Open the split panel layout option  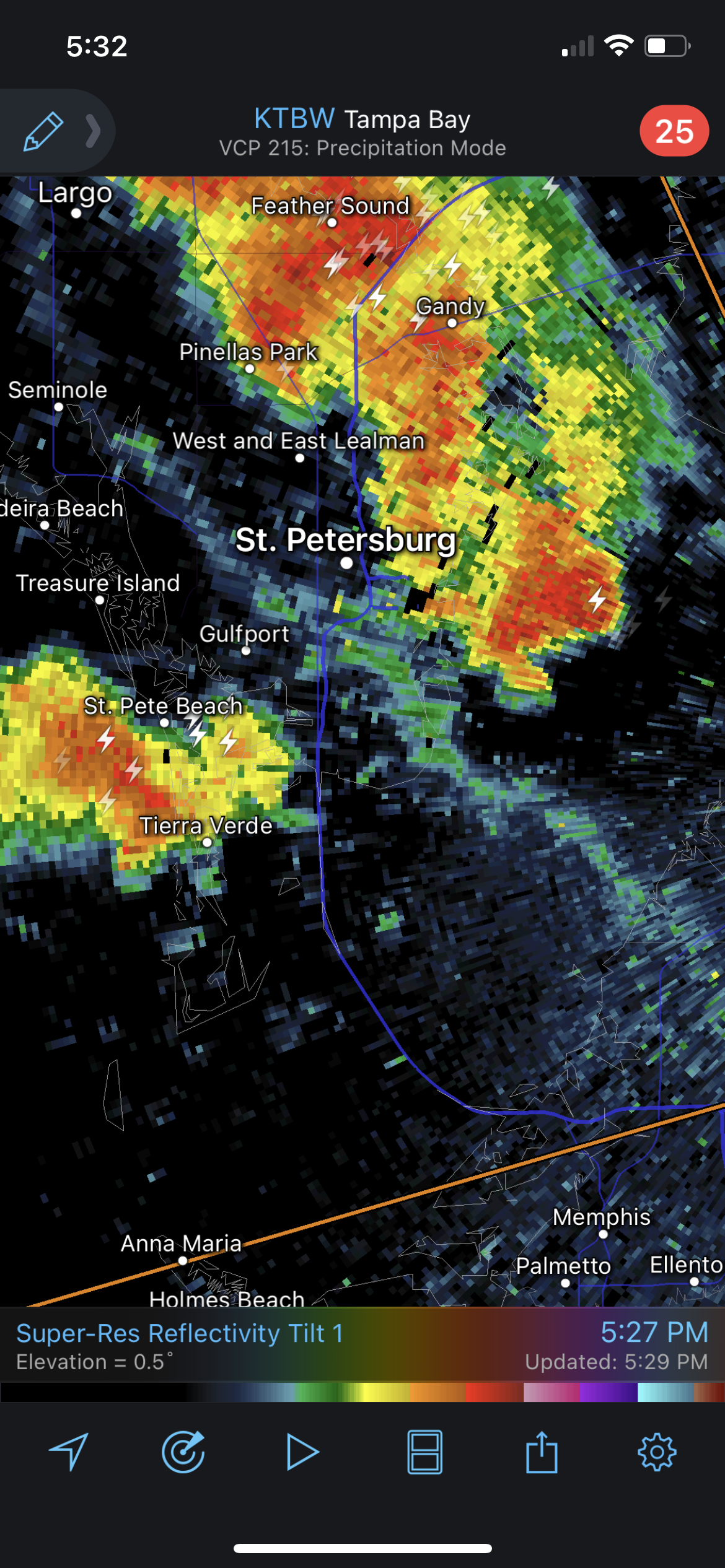point(425,1452)
